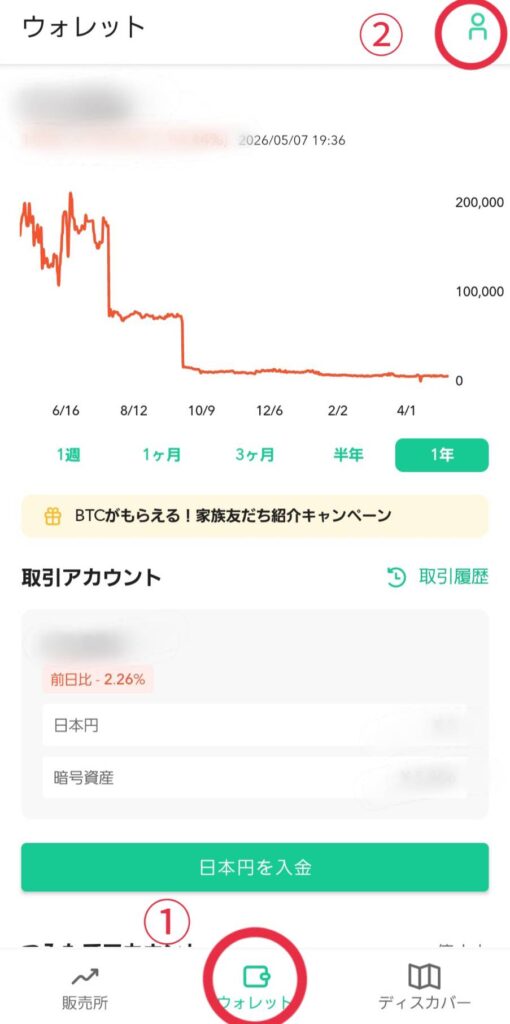
Task: Select the 1週 chart range
Action: click(x=68, y=455)
